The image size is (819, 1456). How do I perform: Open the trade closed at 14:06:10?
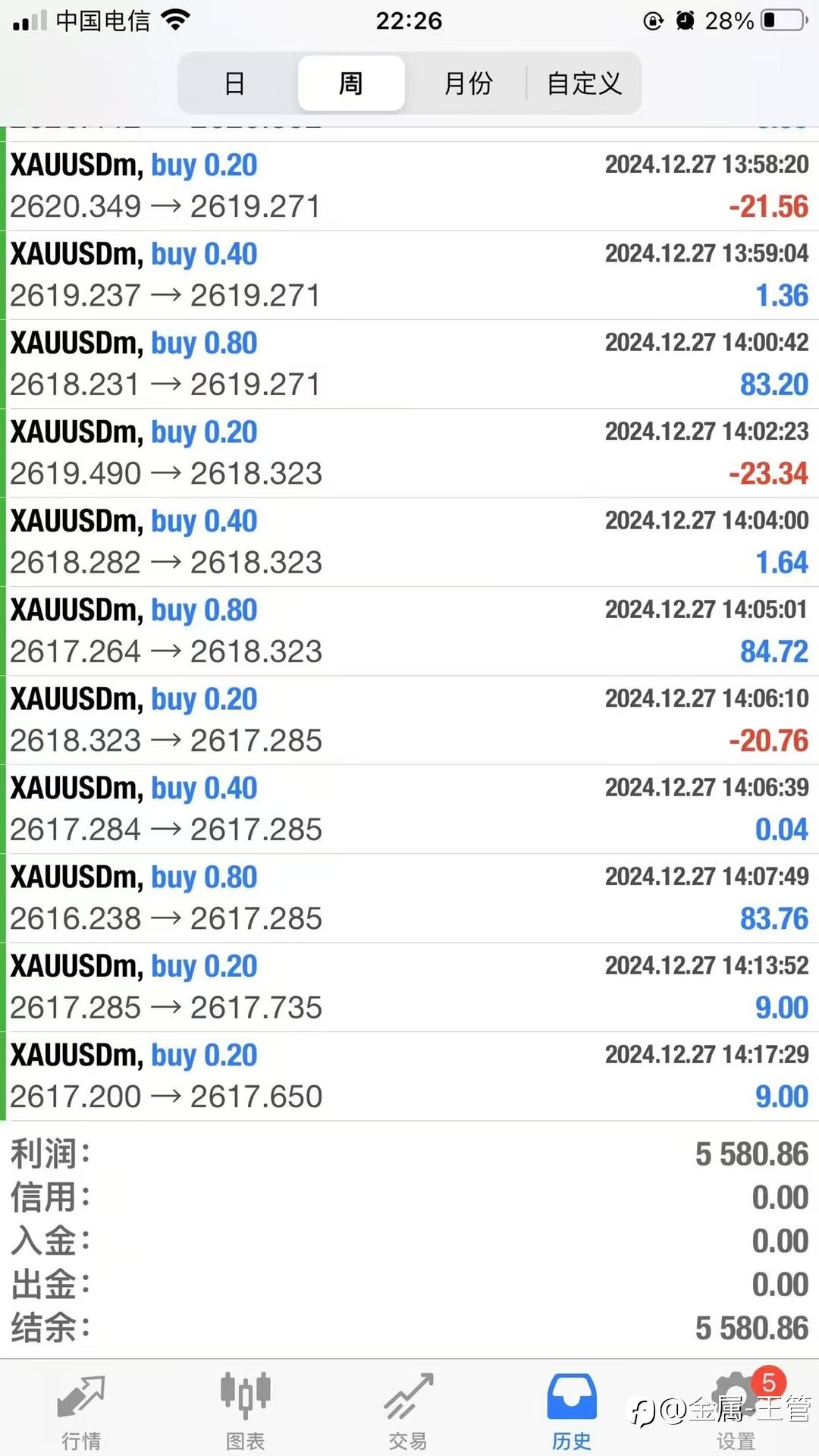pyautogui.click(x=409, y=720)
